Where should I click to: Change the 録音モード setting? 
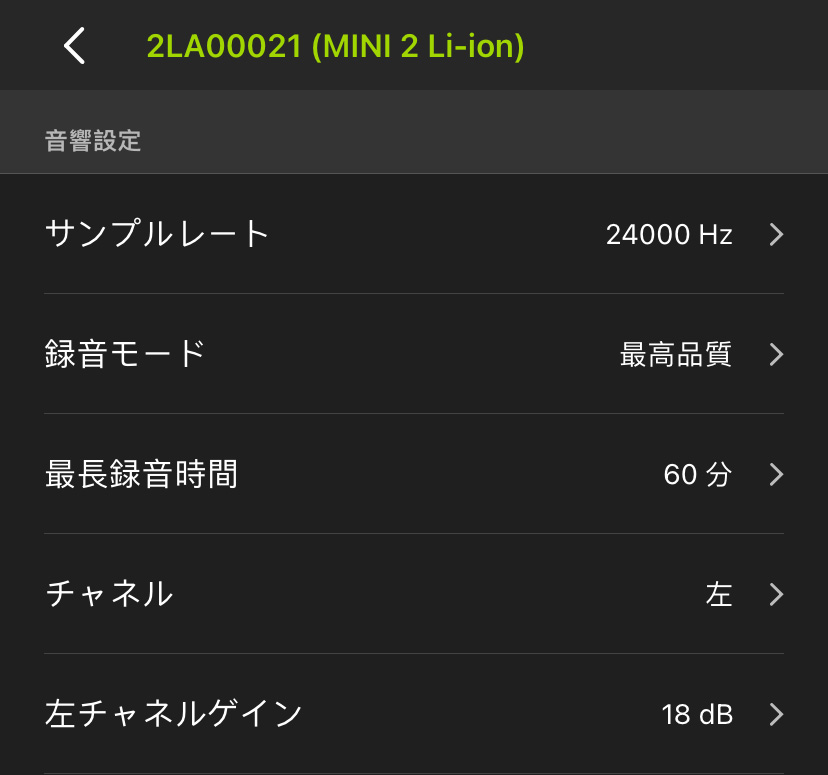pyautogui.click(x=414, y=354)
